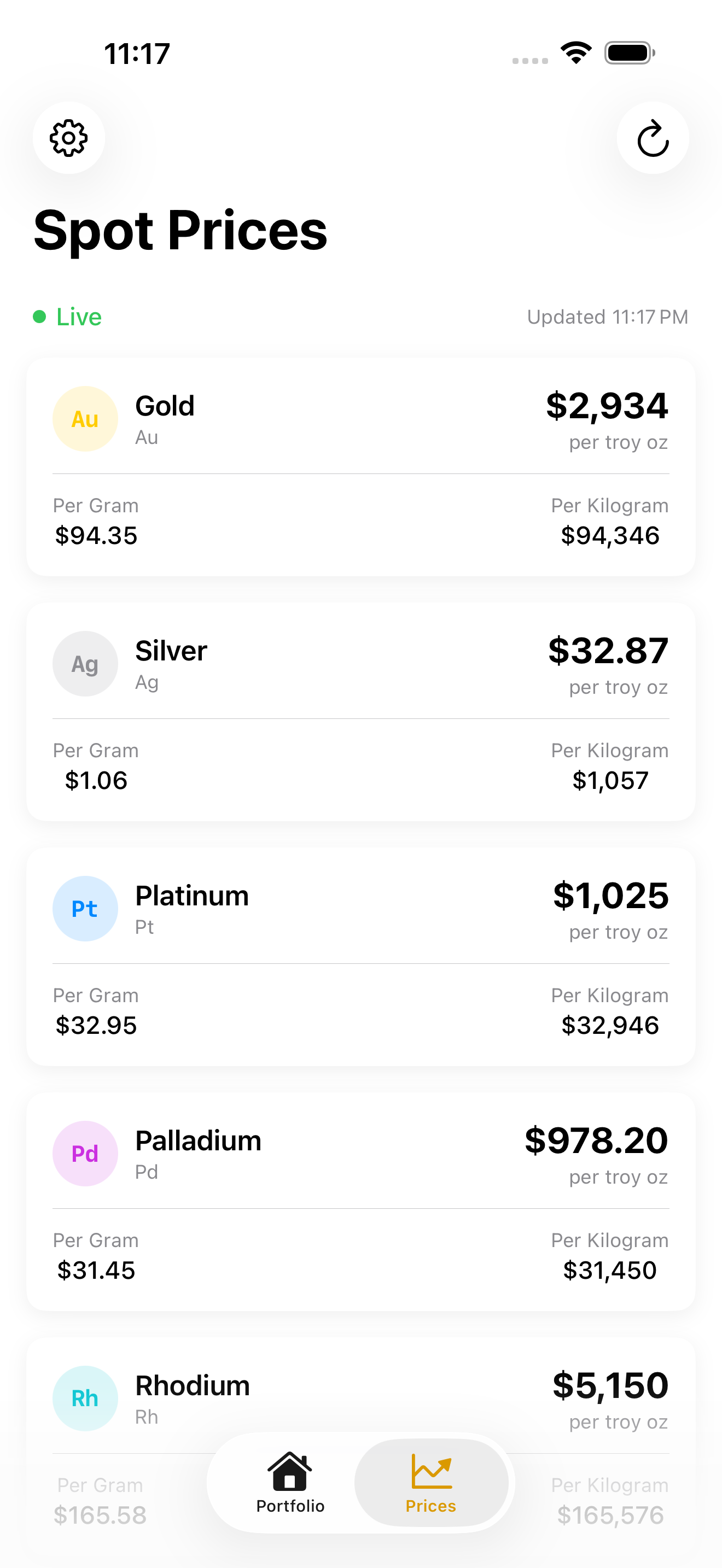
Task: Select the Rhodium Rh element badge
Action: click(x=85, y=1398)
